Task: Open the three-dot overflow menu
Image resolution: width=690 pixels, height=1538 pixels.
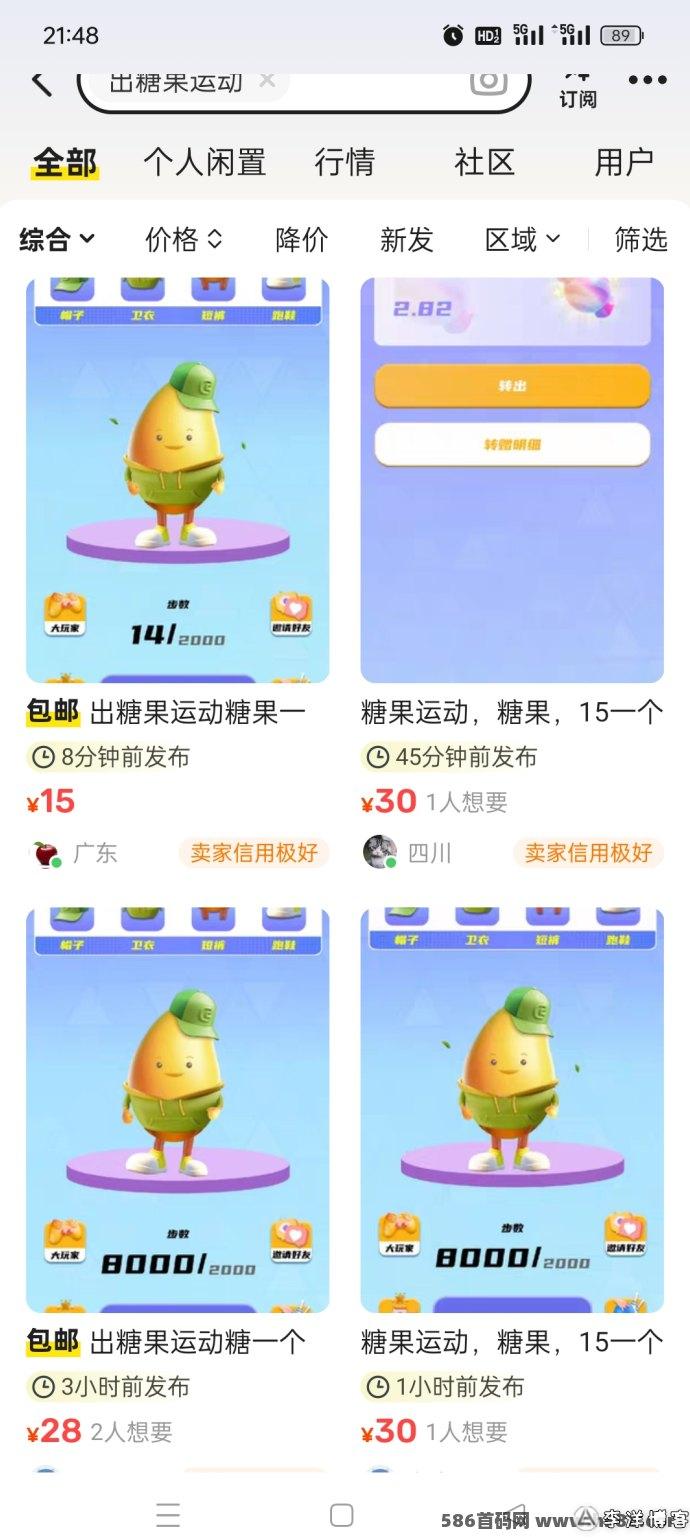Action: pyautogui.click(x=647, y=81)
